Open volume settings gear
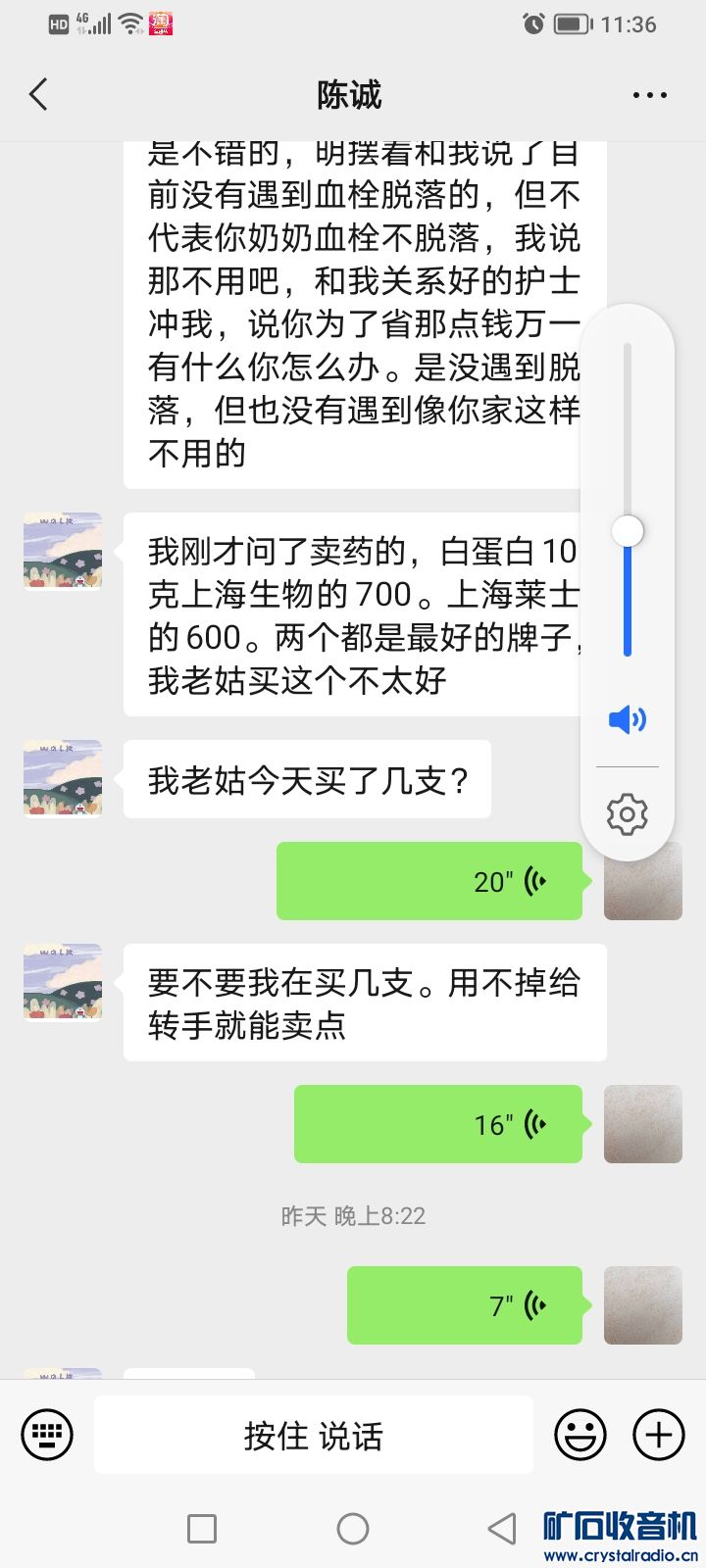This screenshot has height=1568, width=706. tap(628, 814)
